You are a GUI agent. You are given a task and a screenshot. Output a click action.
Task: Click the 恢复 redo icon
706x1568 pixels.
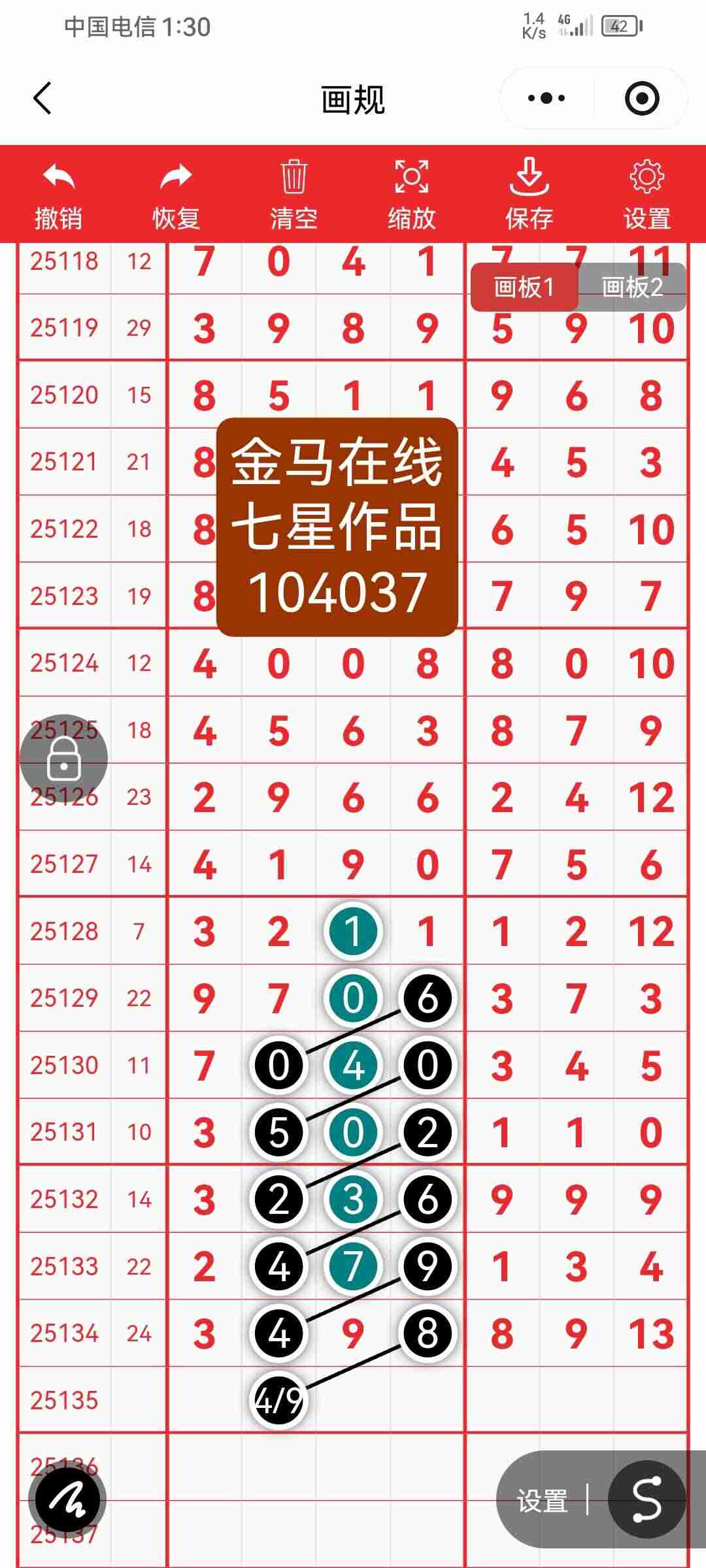175,177
